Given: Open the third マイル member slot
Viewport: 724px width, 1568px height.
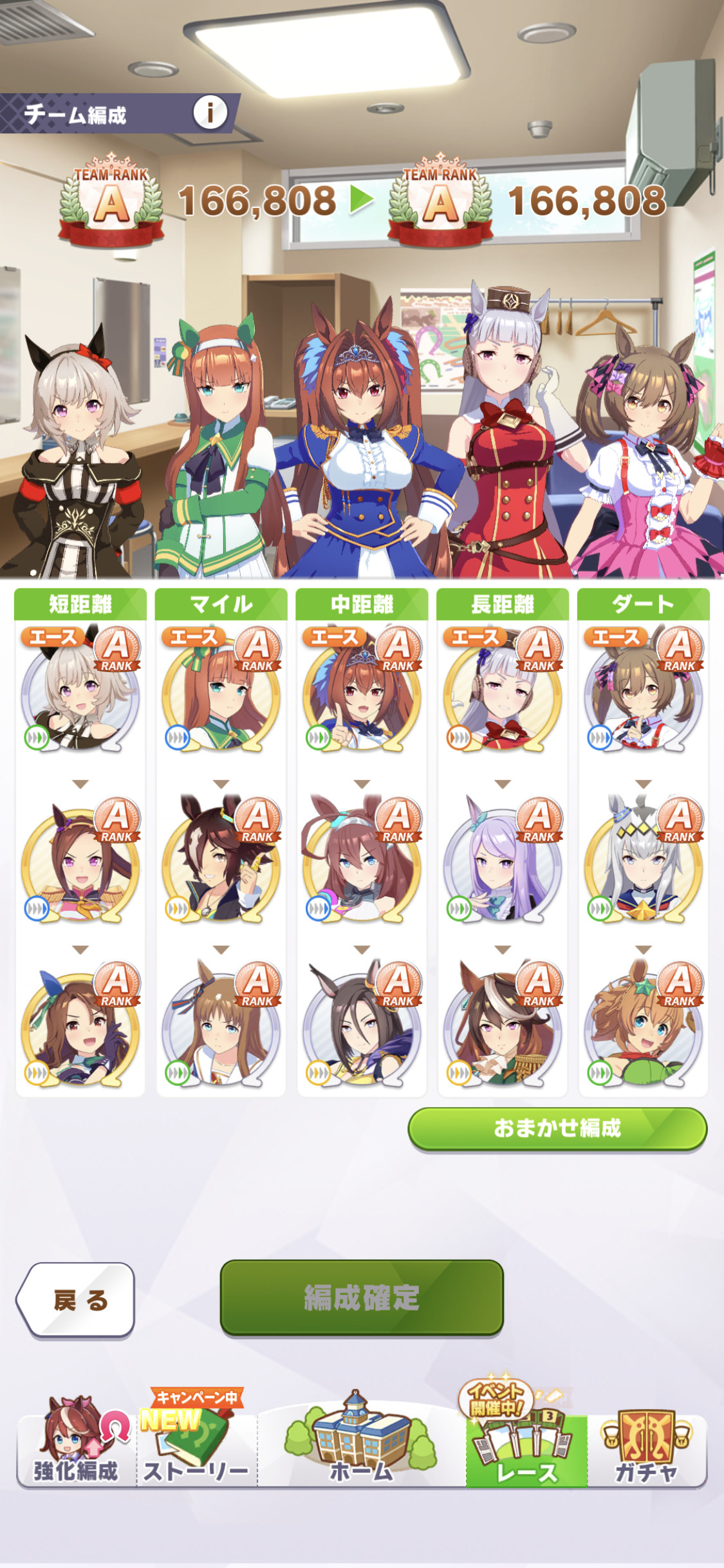Looking at the screenshot, I should pos(221,1025).
